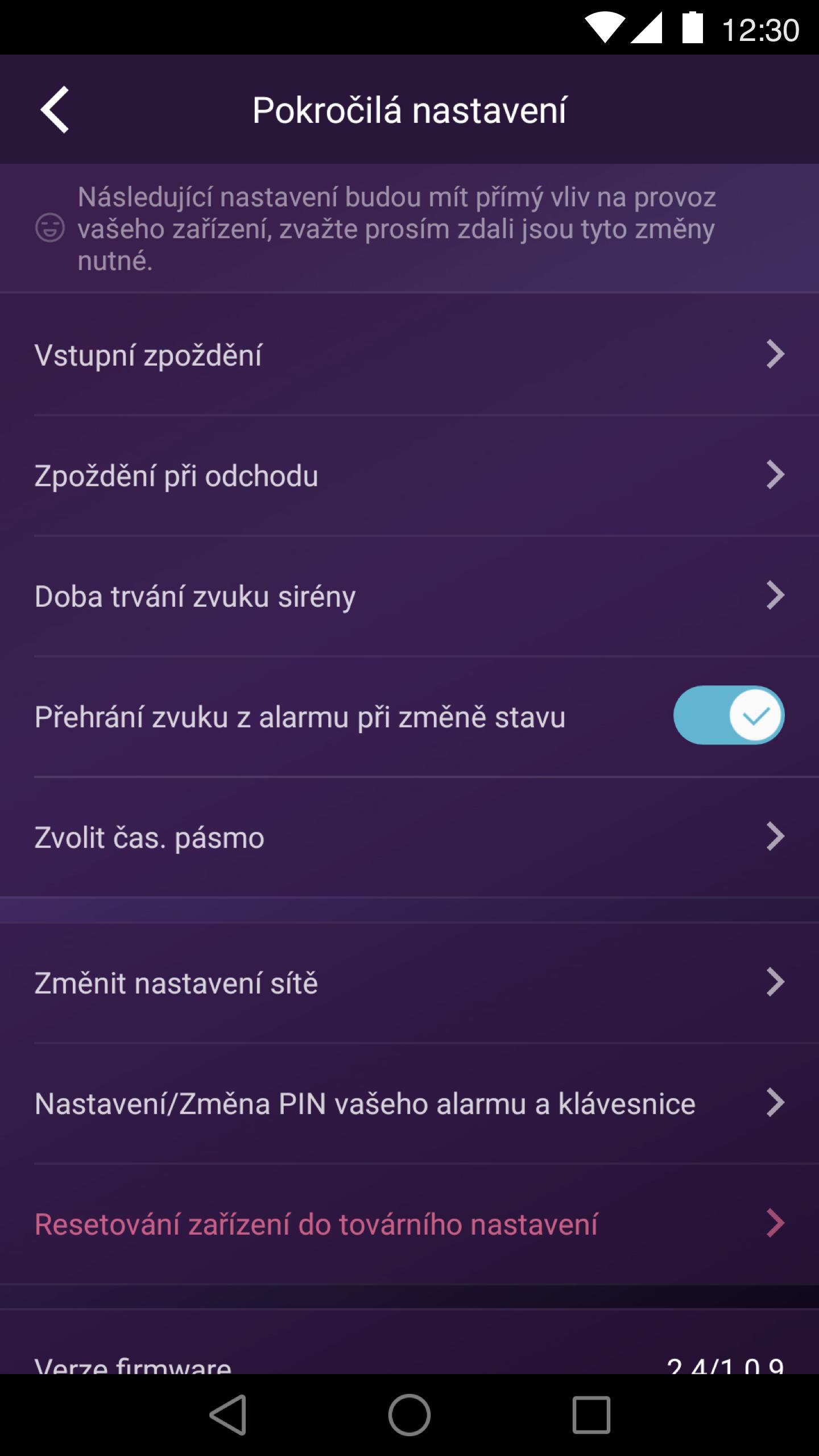Open Zvolit čas. pásmo
Image resolution: width=819 pixels, height=1456 pixels.
[409, 837]
